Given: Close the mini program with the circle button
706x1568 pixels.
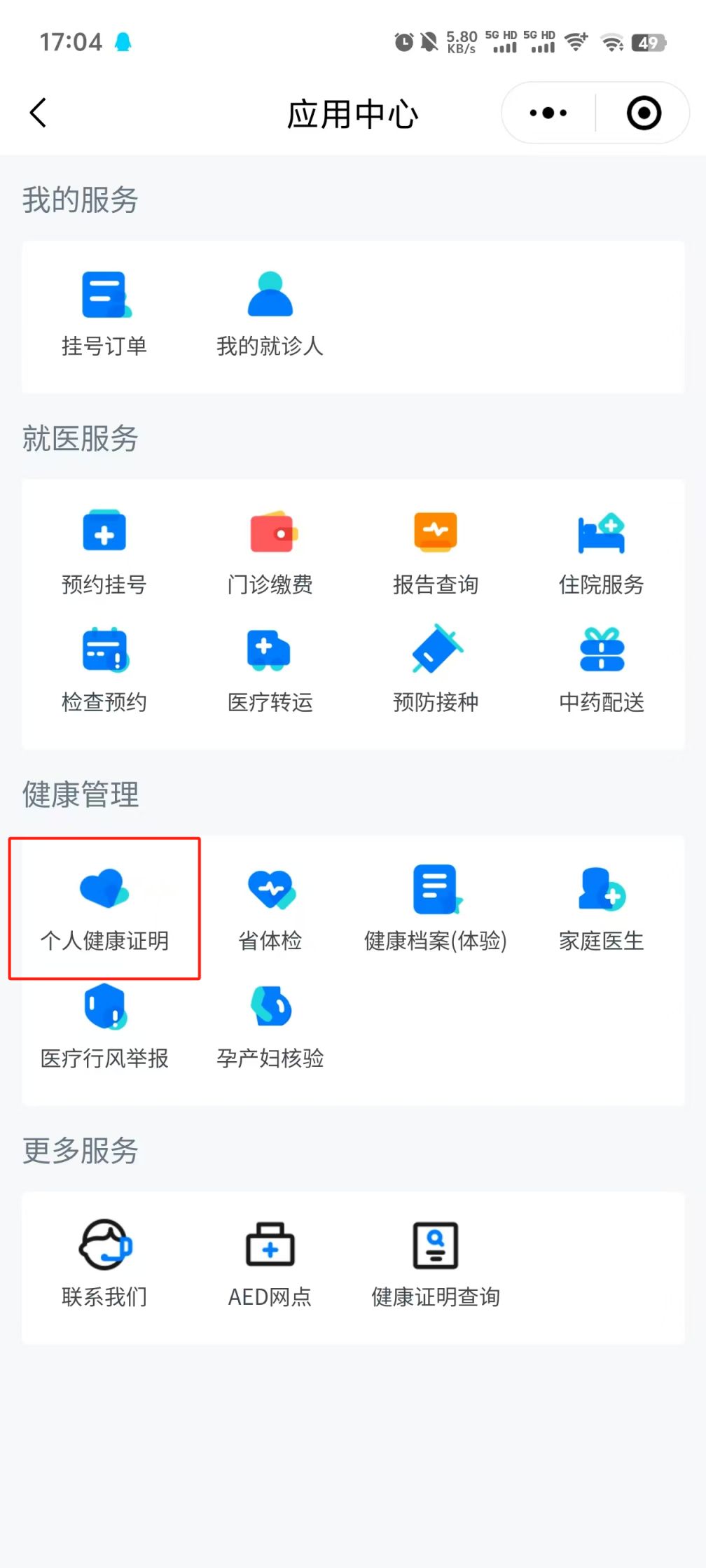Looking at the screenshot, I should point(644,113).
